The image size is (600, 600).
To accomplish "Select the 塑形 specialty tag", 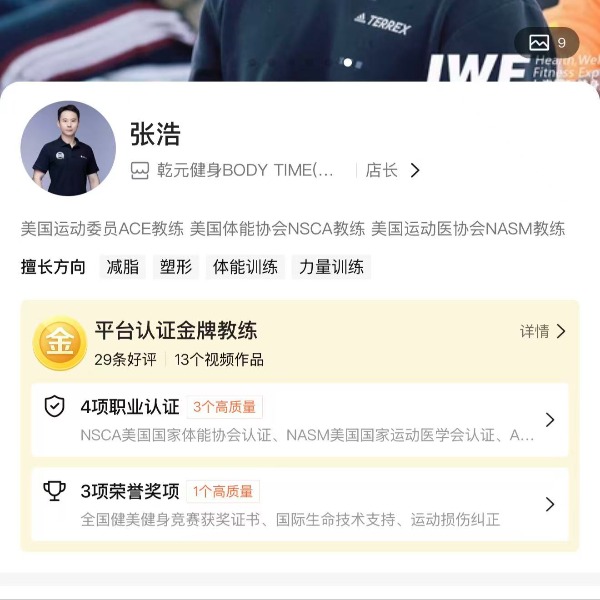I will click(175, 267).
